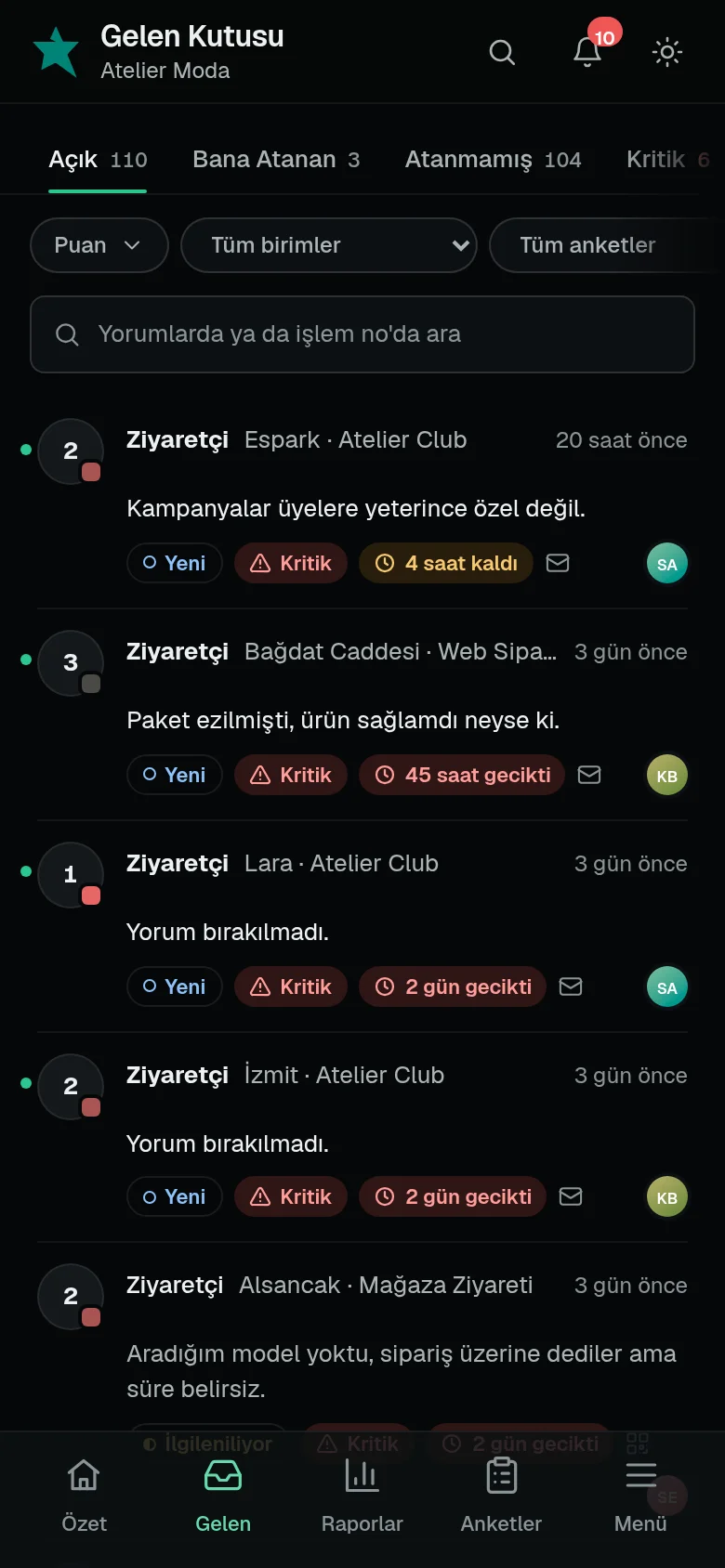Go to the Özet tab

[x=84, y=1496]
